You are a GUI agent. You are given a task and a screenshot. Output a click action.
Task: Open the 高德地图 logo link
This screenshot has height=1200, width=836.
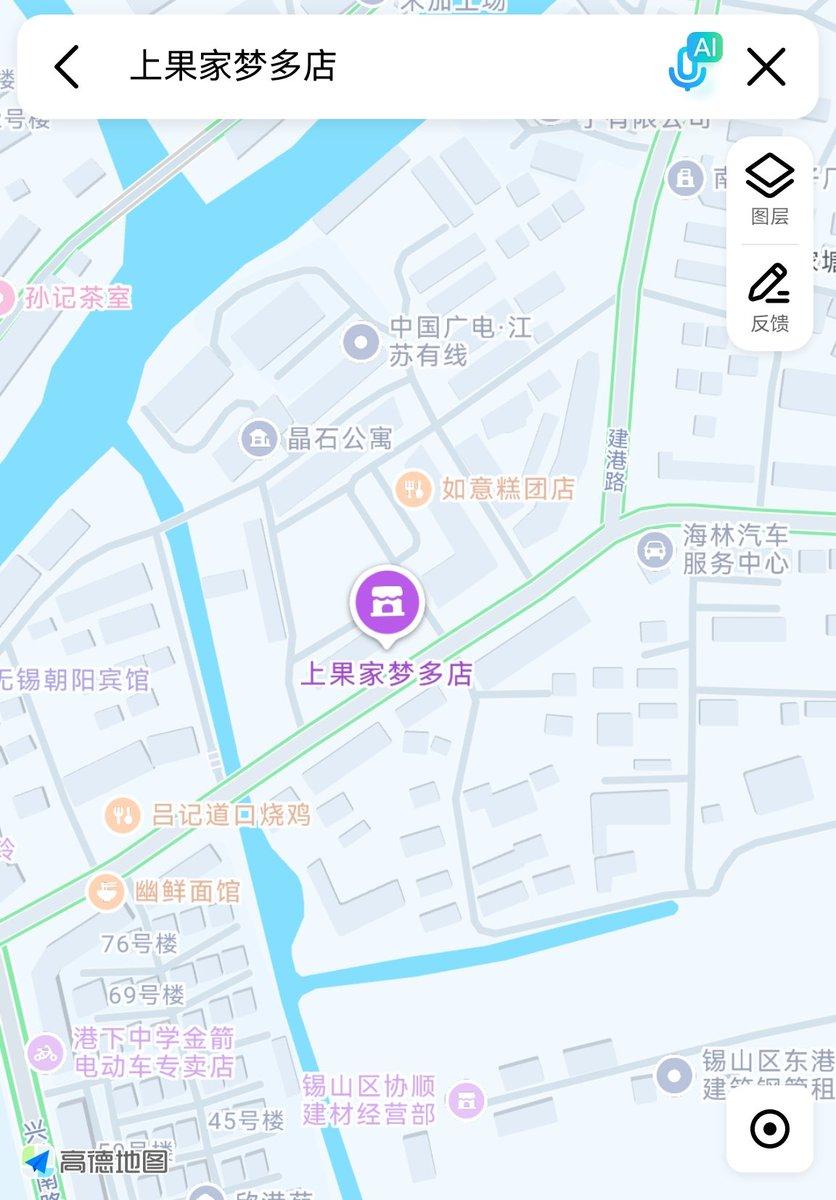[96, 1163]
